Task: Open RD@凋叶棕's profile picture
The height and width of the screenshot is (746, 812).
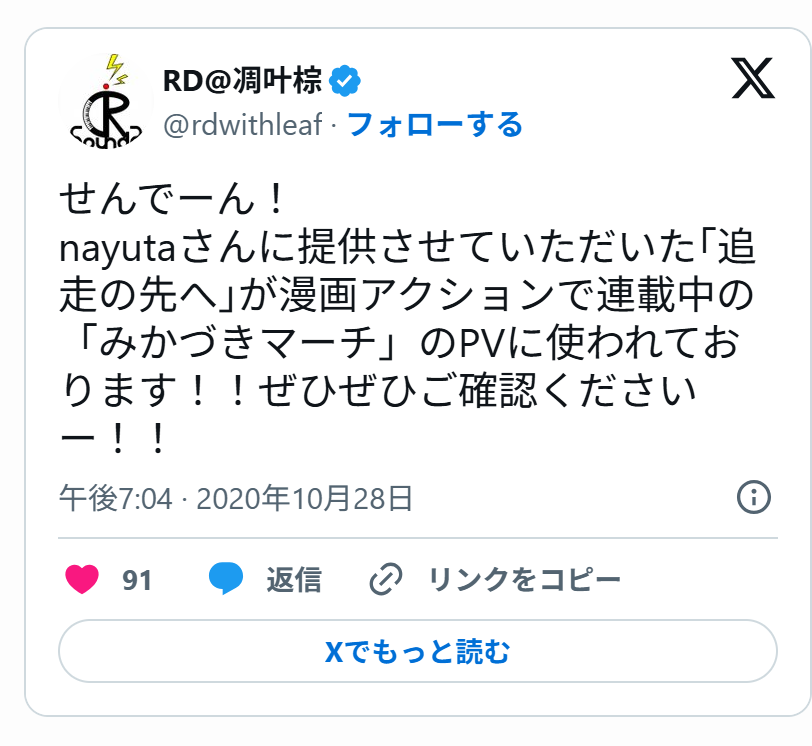Action: 100,101
